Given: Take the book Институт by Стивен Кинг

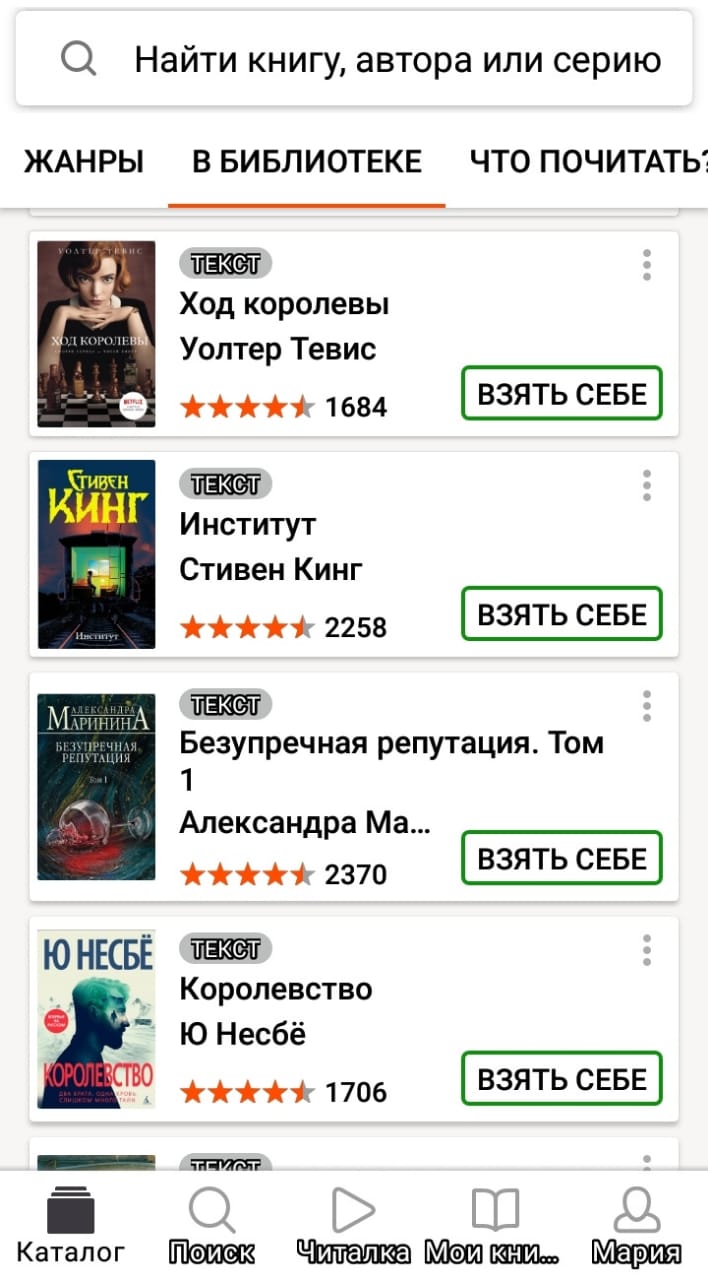Looking at the screenshot, I should pos(561,614).
